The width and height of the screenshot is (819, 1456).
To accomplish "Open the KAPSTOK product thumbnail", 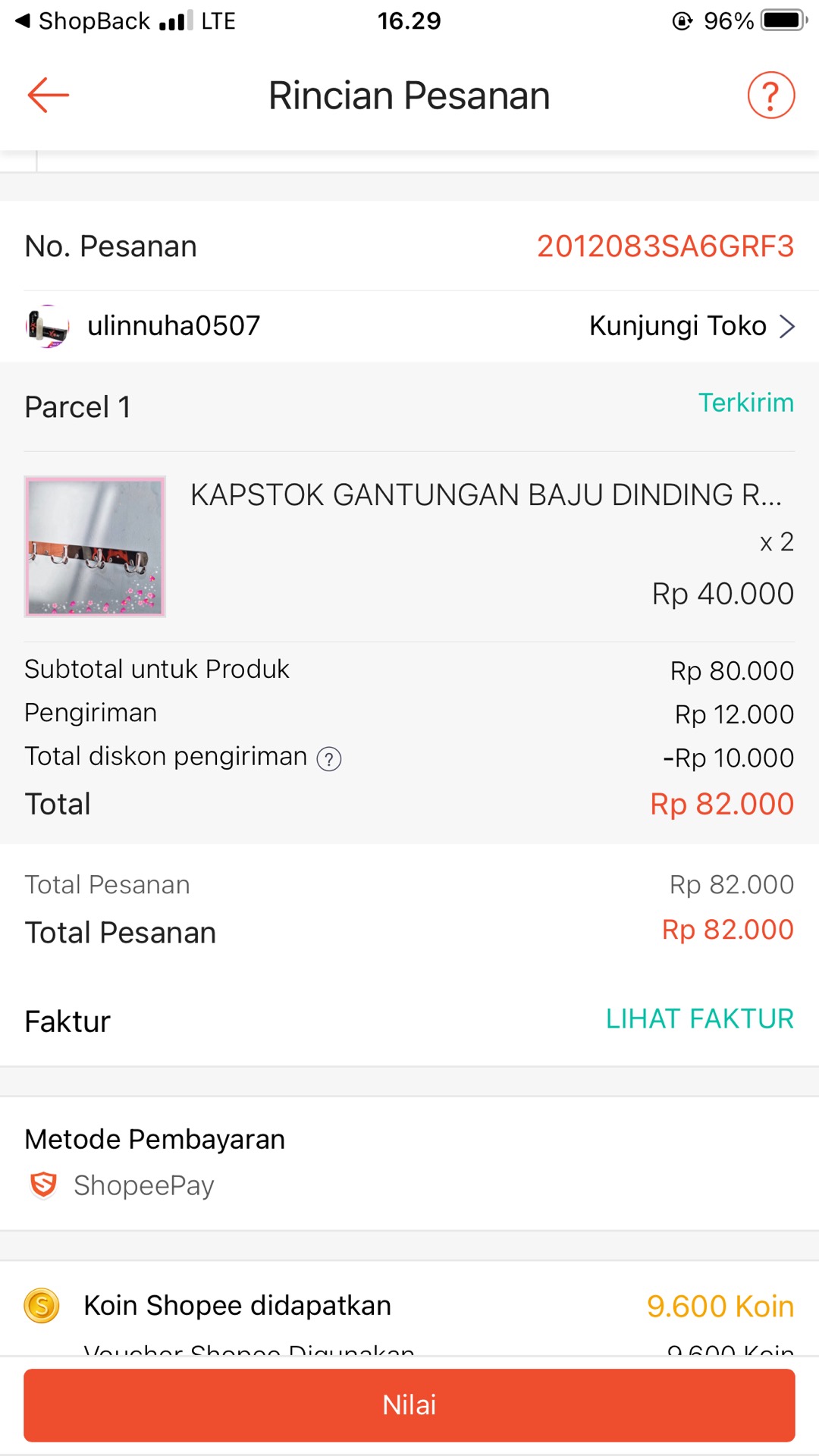I will [x=94, y=546].
